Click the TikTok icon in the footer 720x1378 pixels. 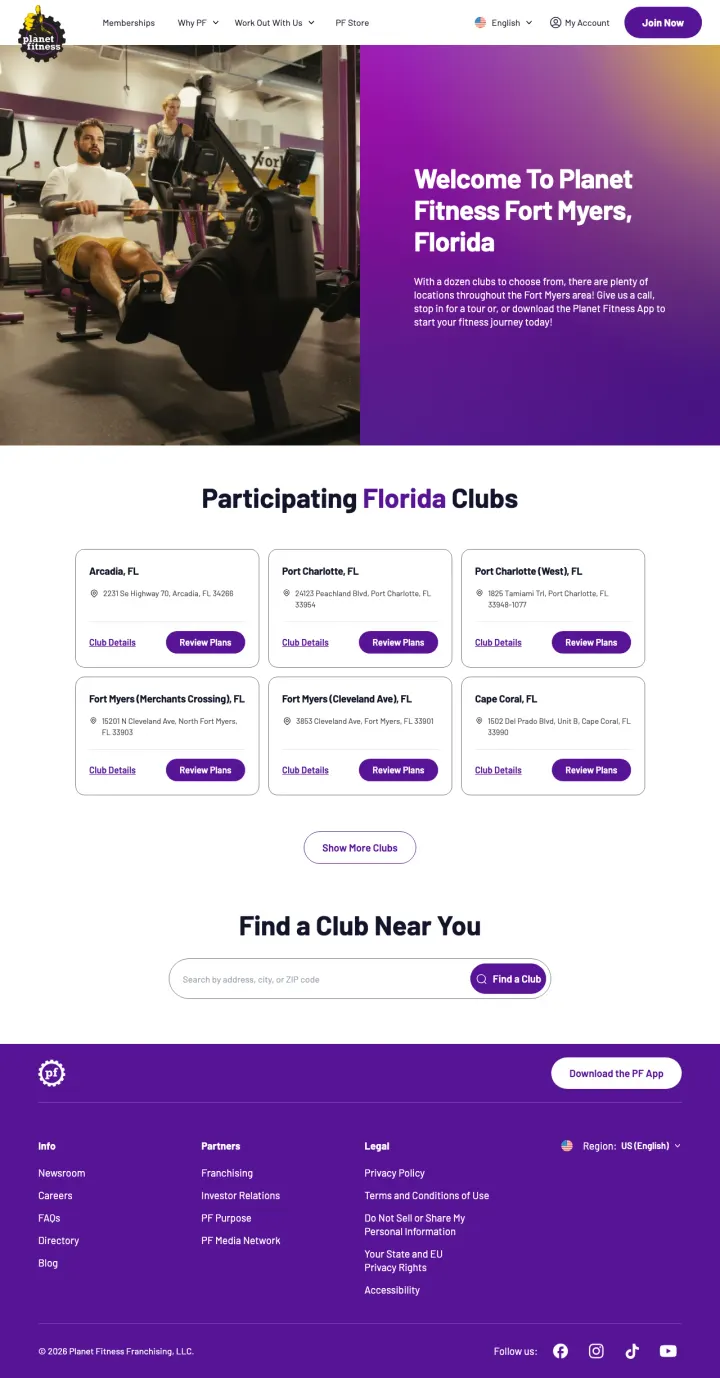(632, 1351)
